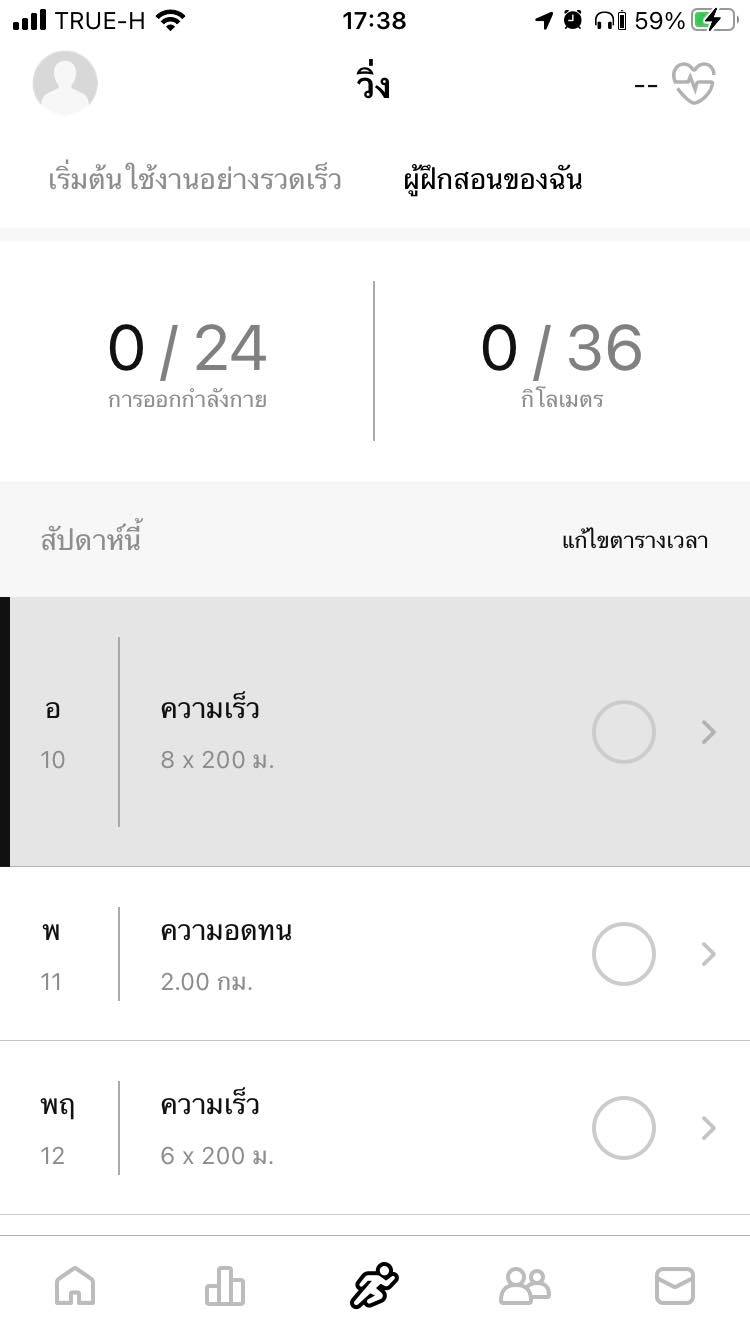Switch to the friends community tab
The width and height of the screenshot is (750, 1334).
pos(524,1286)
